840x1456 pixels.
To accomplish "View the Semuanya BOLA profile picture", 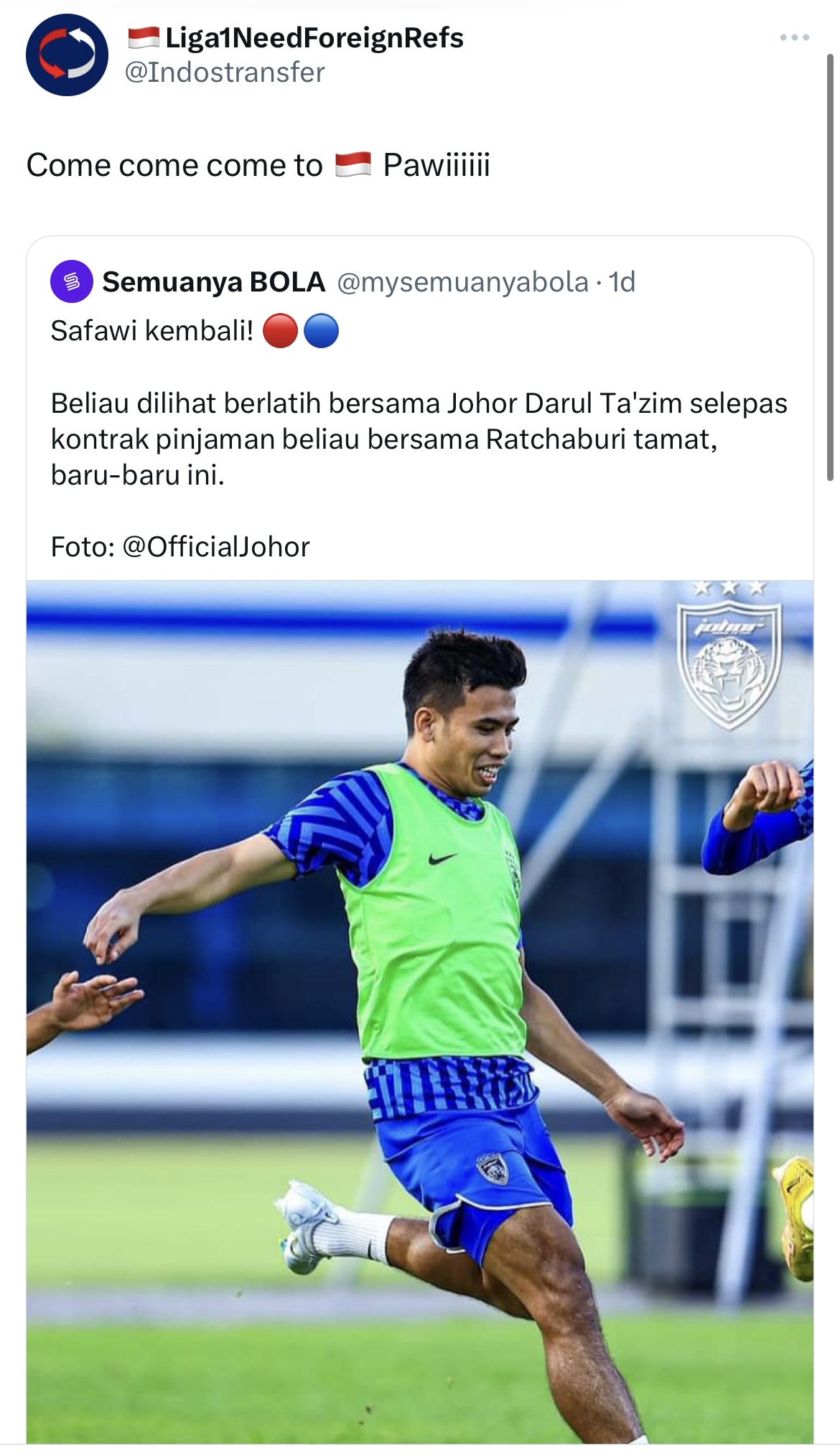I will (71, 281).
